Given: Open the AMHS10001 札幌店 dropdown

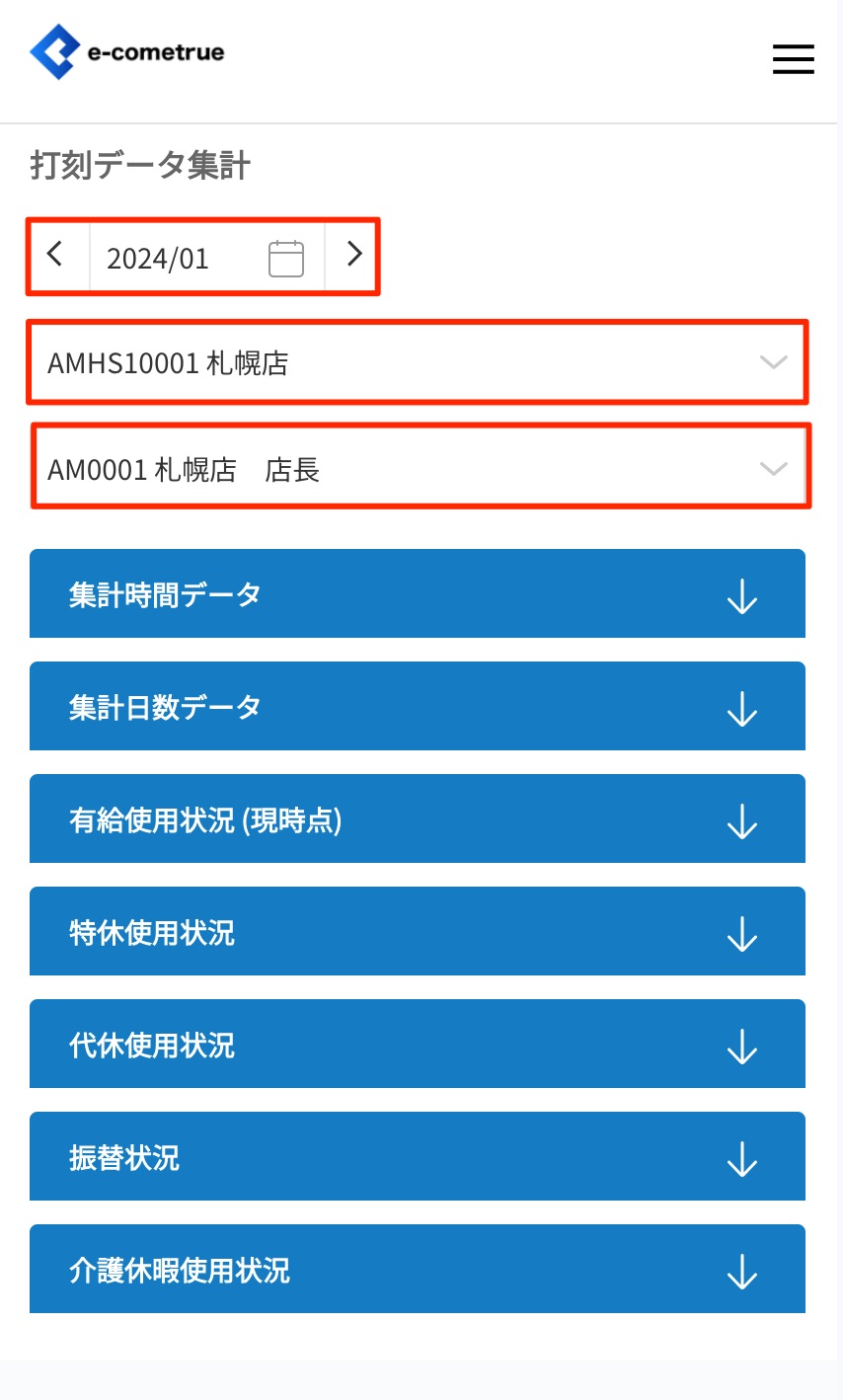Looking at the screenshot, I should pos(417,362).
